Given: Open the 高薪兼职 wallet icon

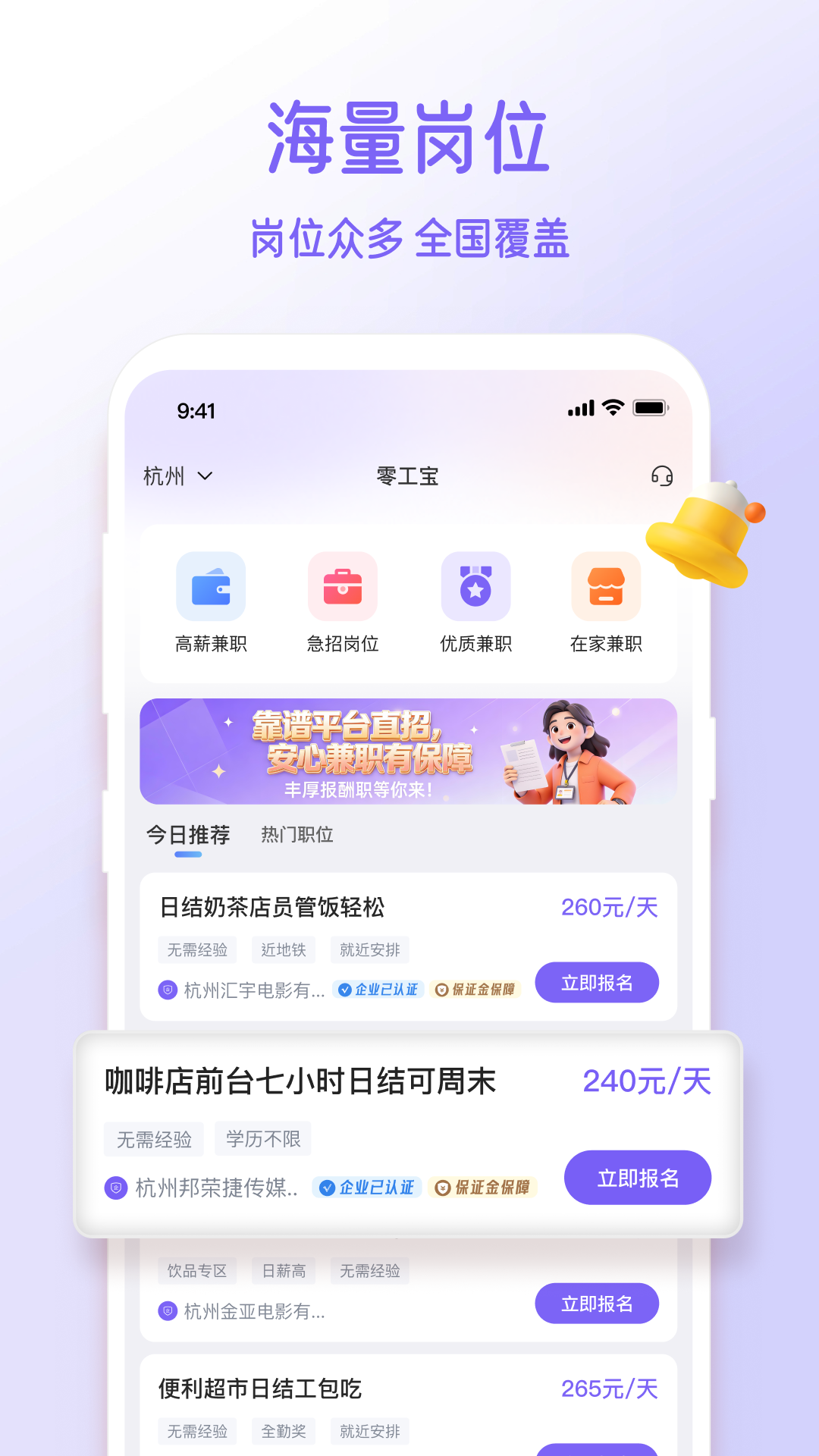Looking at the screenshot, I should click(x=212, y=587).
